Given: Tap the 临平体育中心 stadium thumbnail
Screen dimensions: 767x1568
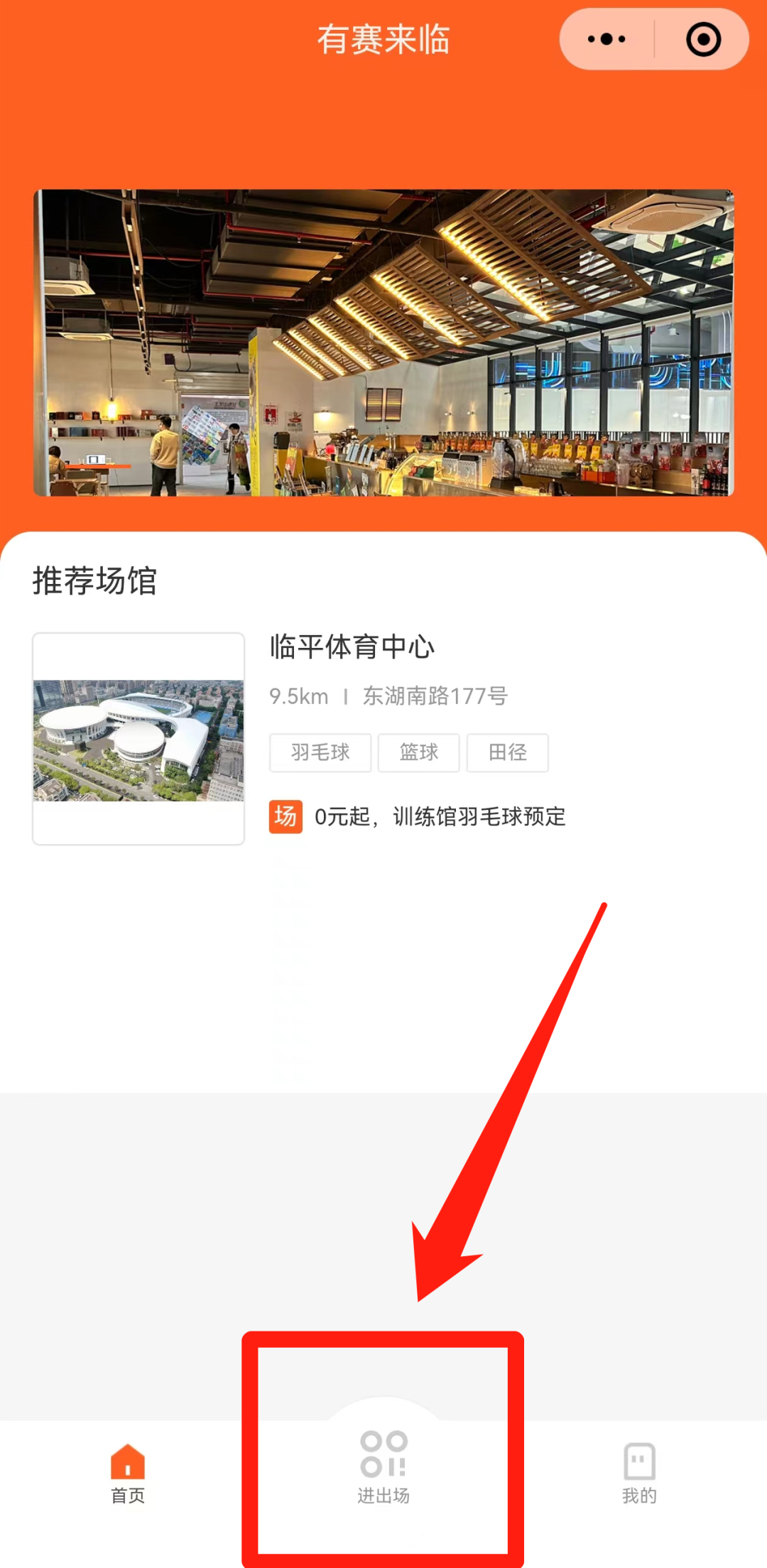Looking at the screenshot, I should coord(138,739).
